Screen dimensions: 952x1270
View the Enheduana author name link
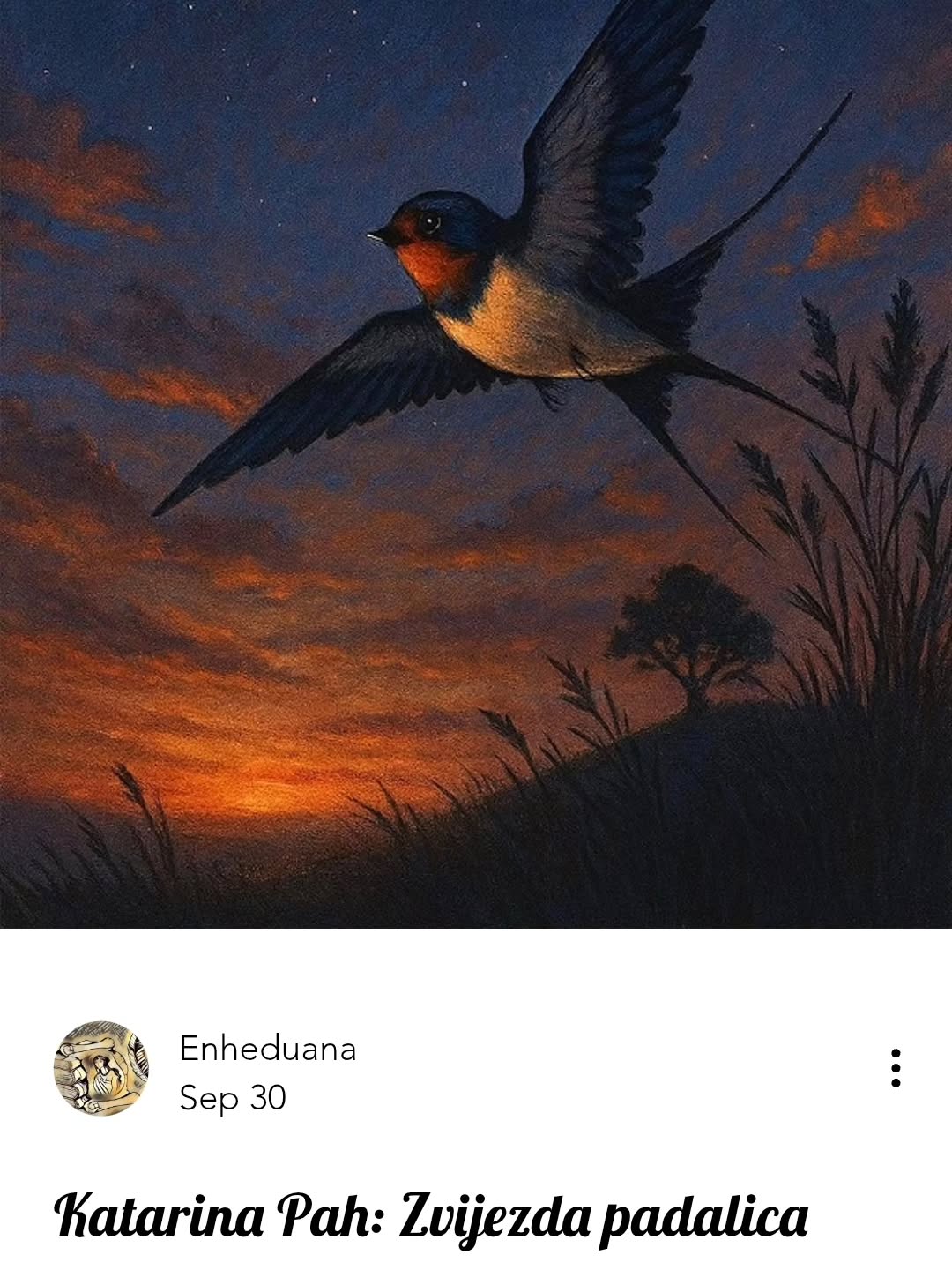268,1049
